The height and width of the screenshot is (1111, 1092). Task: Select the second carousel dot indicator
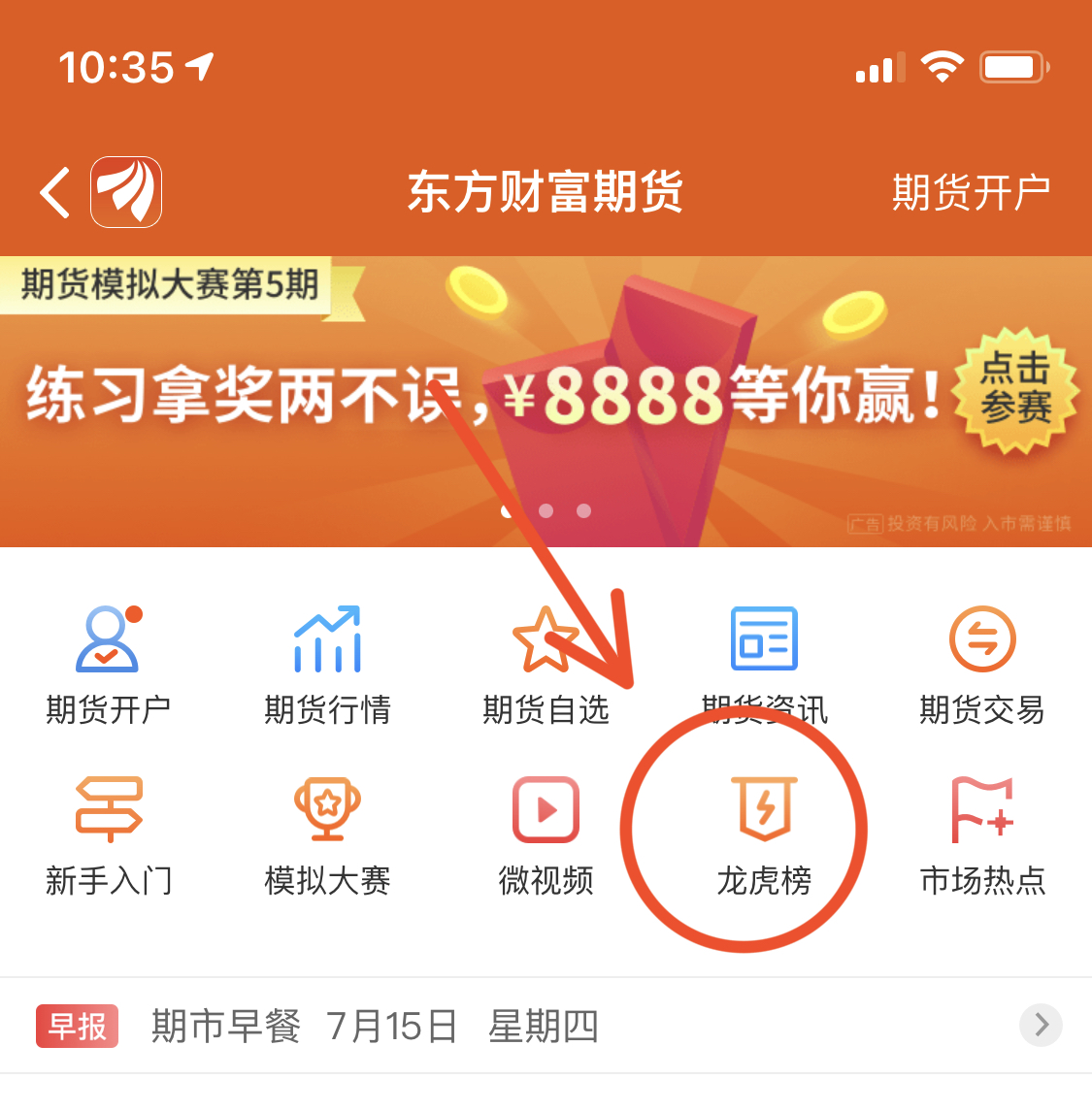point(546,510)
